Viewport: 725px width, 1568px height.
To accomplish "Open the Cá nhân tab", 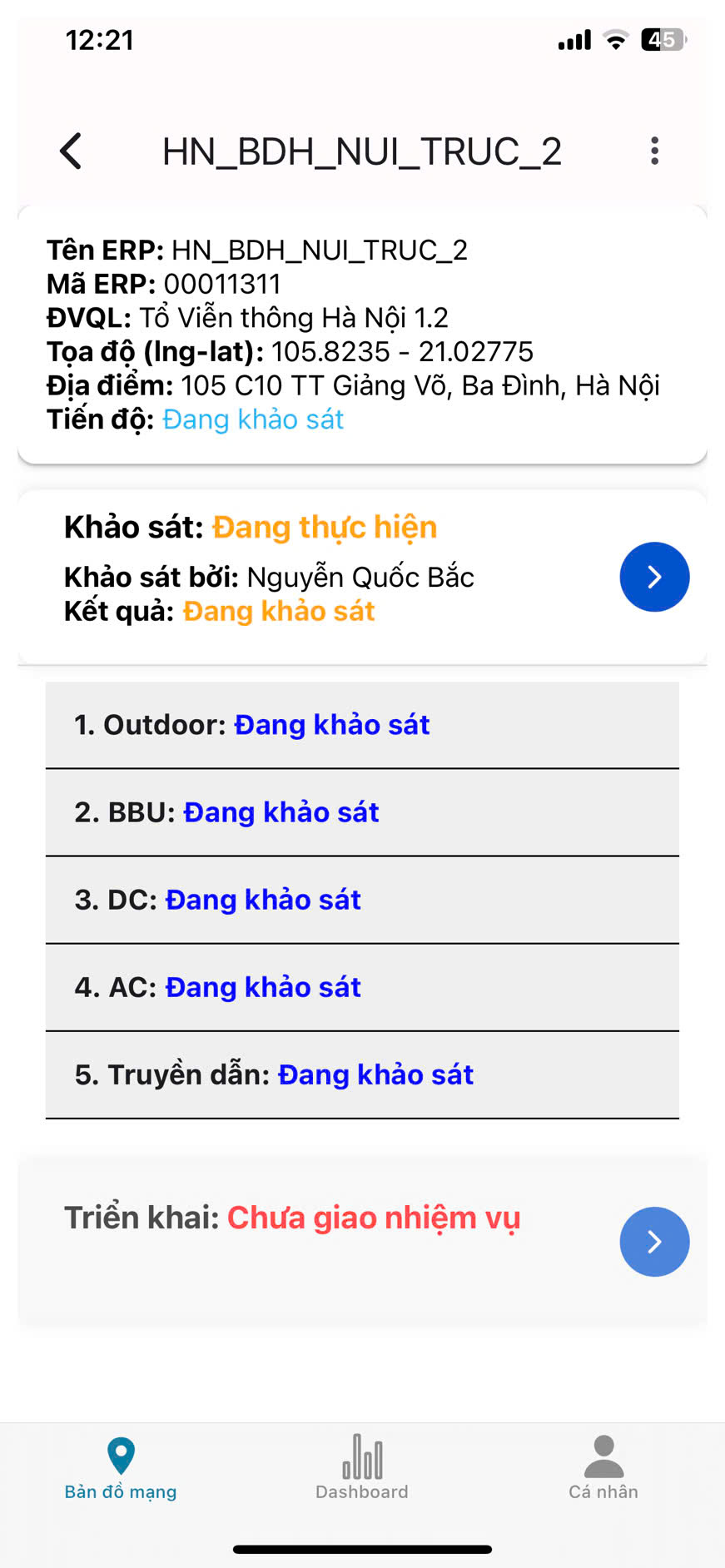I will pyautogui.click(x=603, y=1469).
